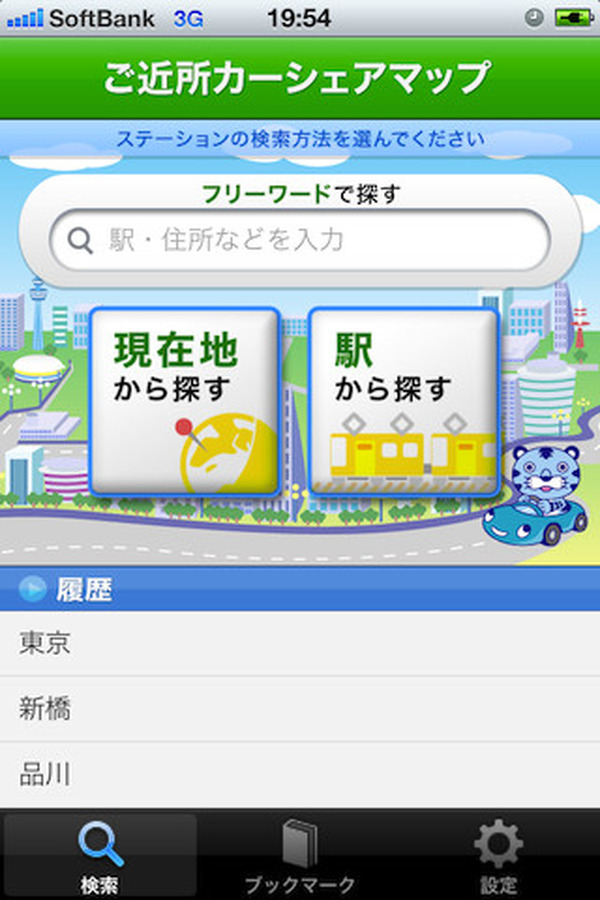Choose 品川 in the history list

(300, 774)
